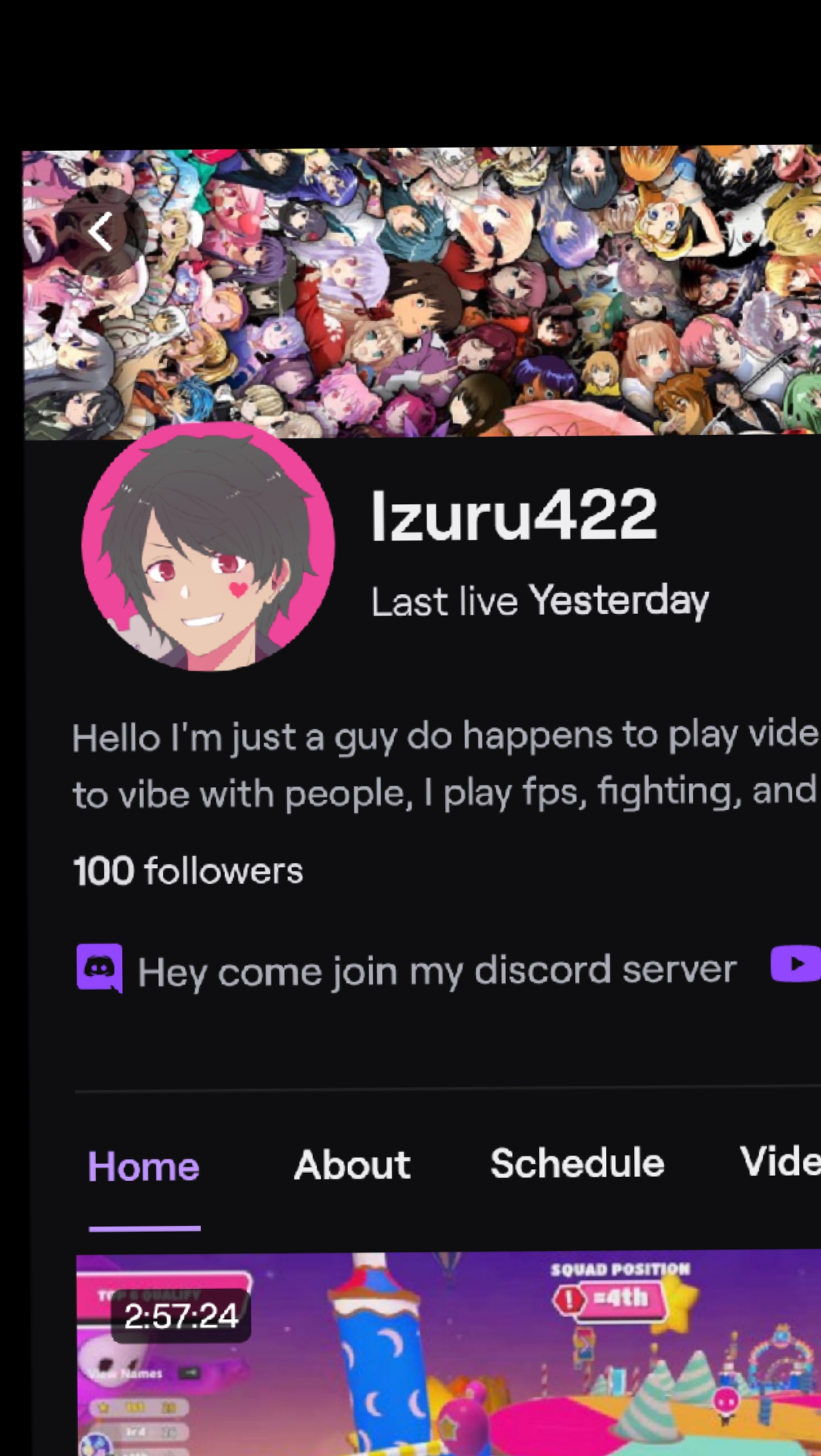Switch to the About tab
Viewport: 821px width, 1456px height.
tap(353, 1165)
